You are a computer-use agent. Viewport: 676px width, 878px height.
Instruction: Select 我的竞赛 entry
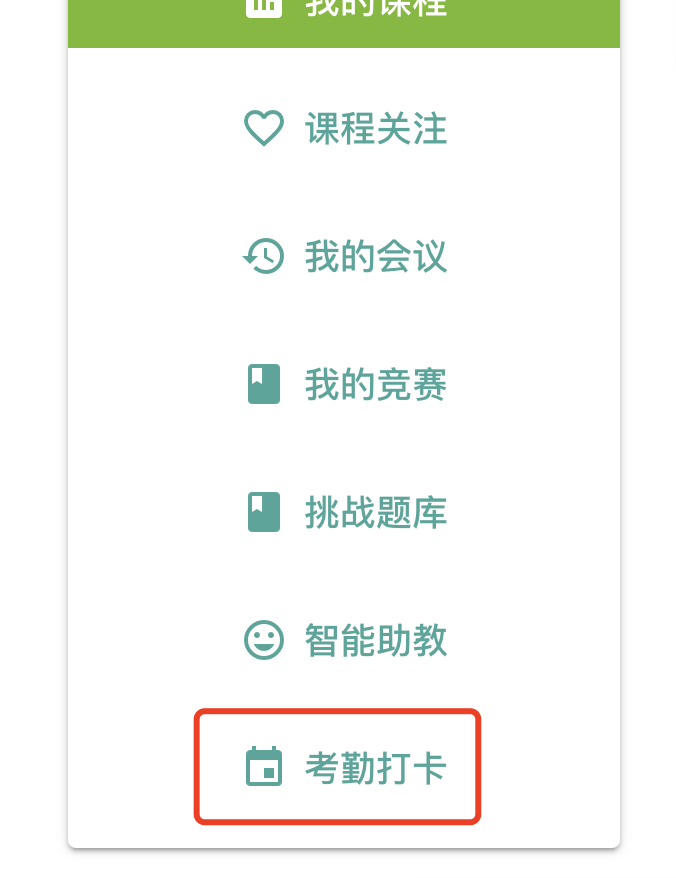pyautogui.click(x=345, y=385)
